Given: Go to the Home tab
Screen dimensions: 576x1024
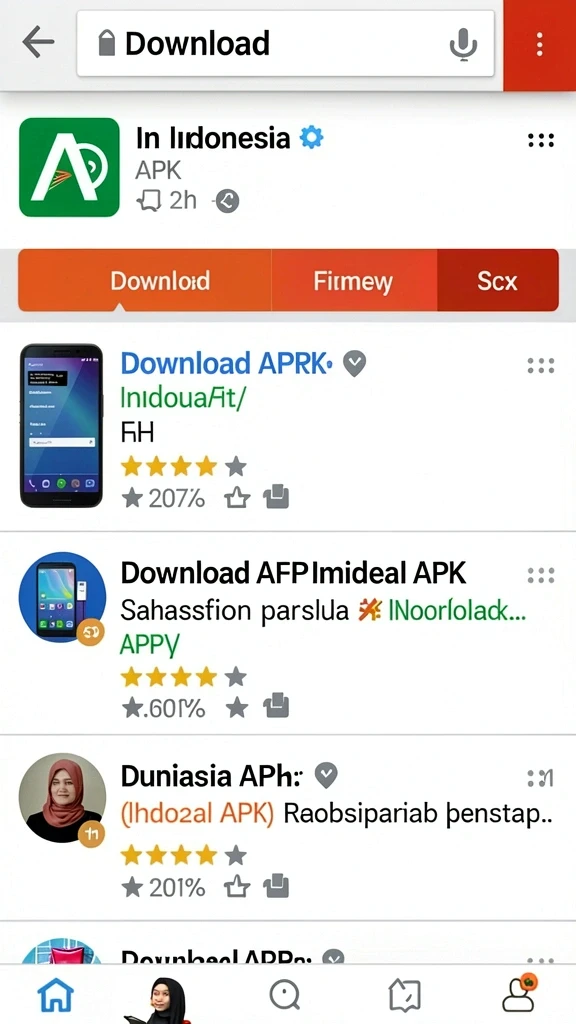Looking at the screenshot, I should (x=56, y=995).
